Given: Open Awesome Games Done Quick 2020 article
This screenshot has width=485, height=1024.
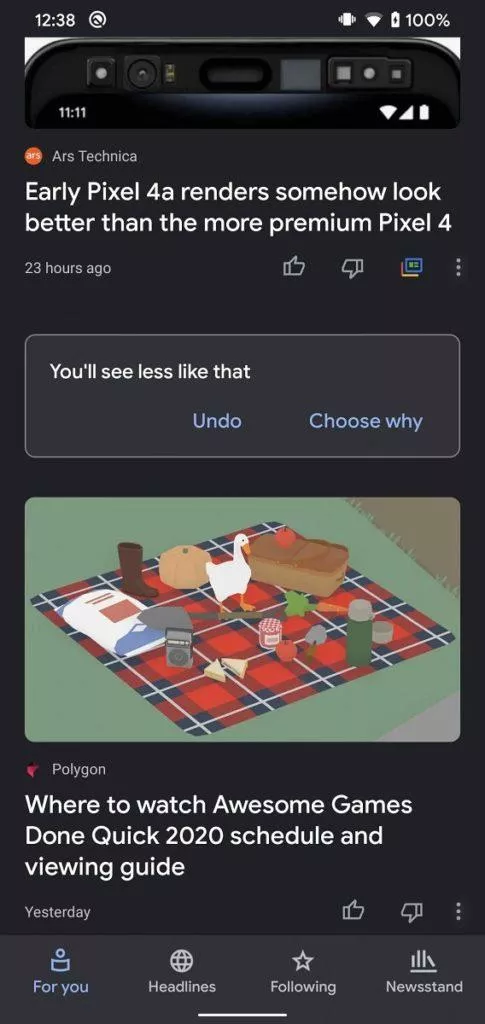Looking at the screenshot, I should 219,836.
